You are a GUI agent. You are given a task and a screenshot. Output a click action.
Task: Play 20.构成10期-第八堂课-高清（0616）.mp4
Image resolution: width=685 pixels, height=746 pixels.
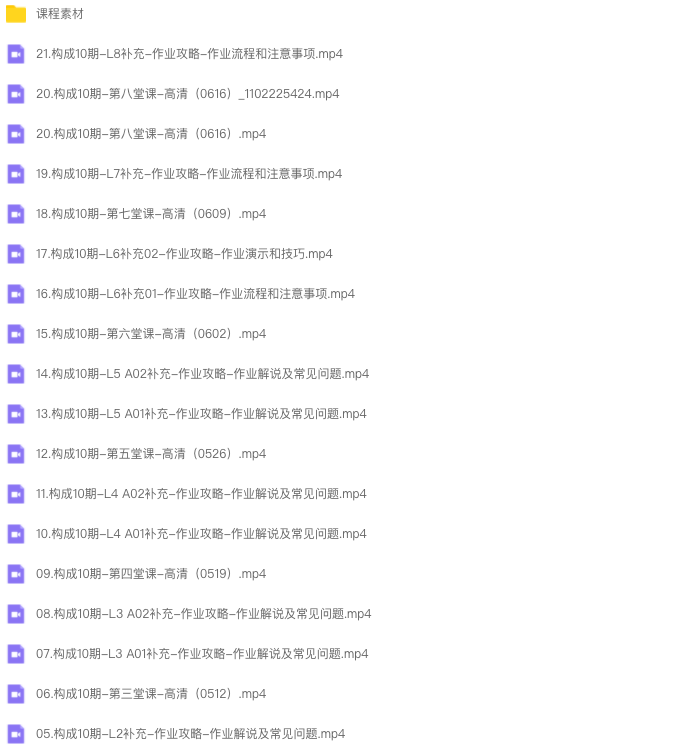[x=150, y=134]
